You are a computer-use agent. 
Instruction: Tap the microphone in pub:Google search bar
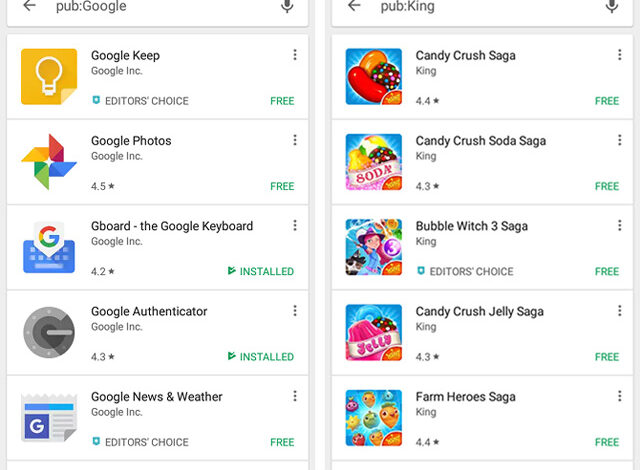287,6
